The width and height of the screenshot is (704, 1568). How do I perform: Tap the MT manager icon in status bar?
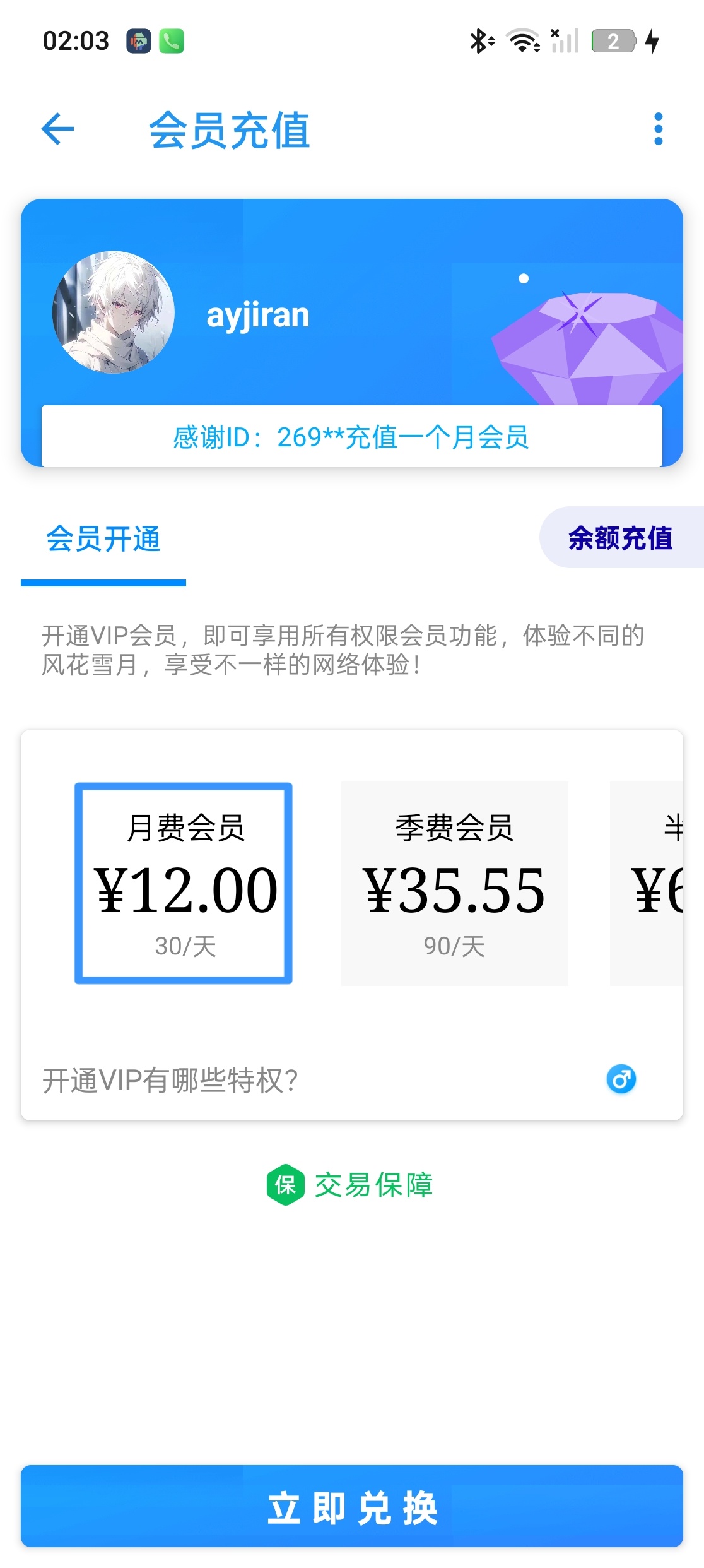click(138, 41)
